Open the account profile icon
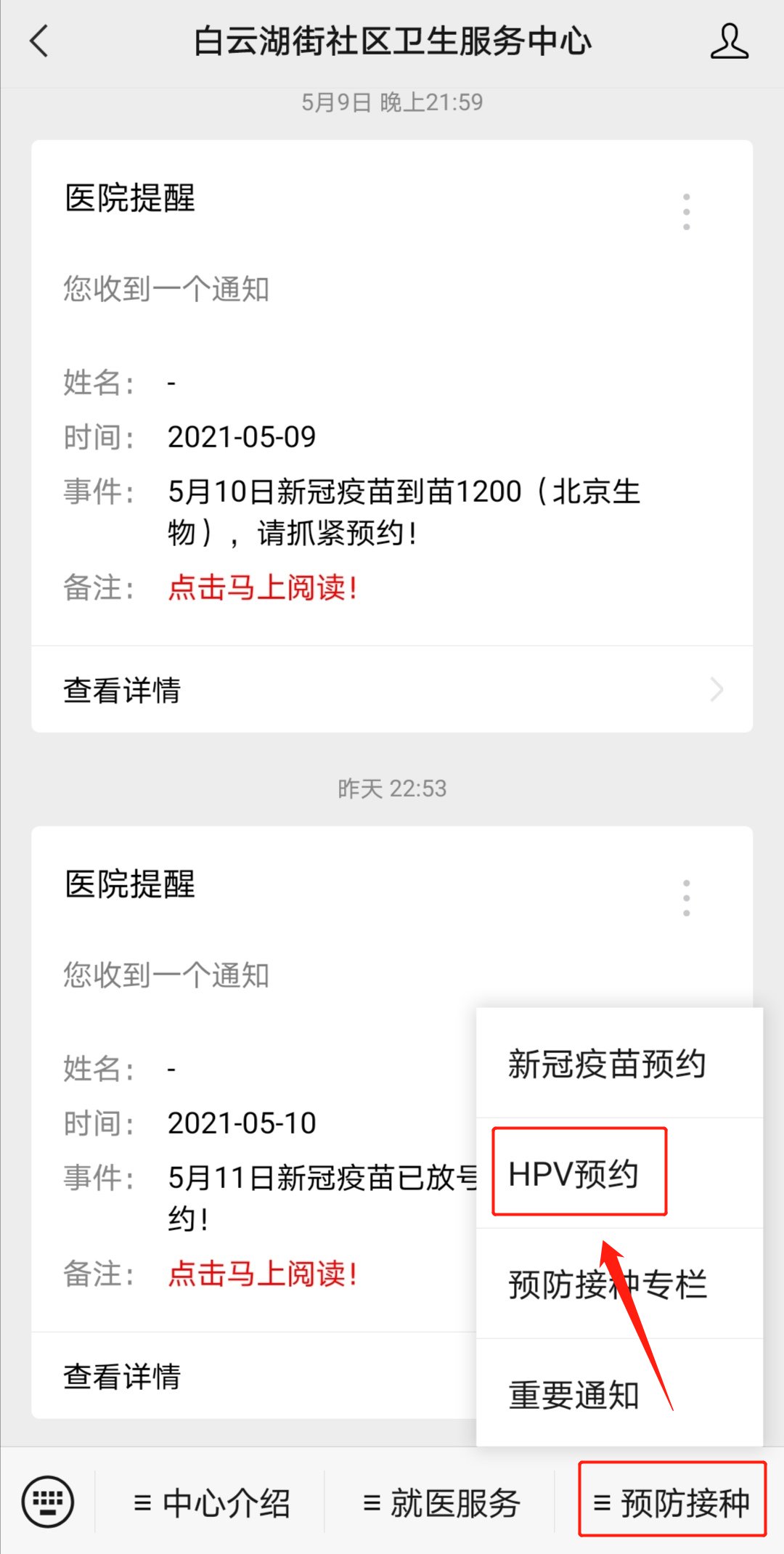Screen dimensions: 784x1554 (x=729, y=41)
